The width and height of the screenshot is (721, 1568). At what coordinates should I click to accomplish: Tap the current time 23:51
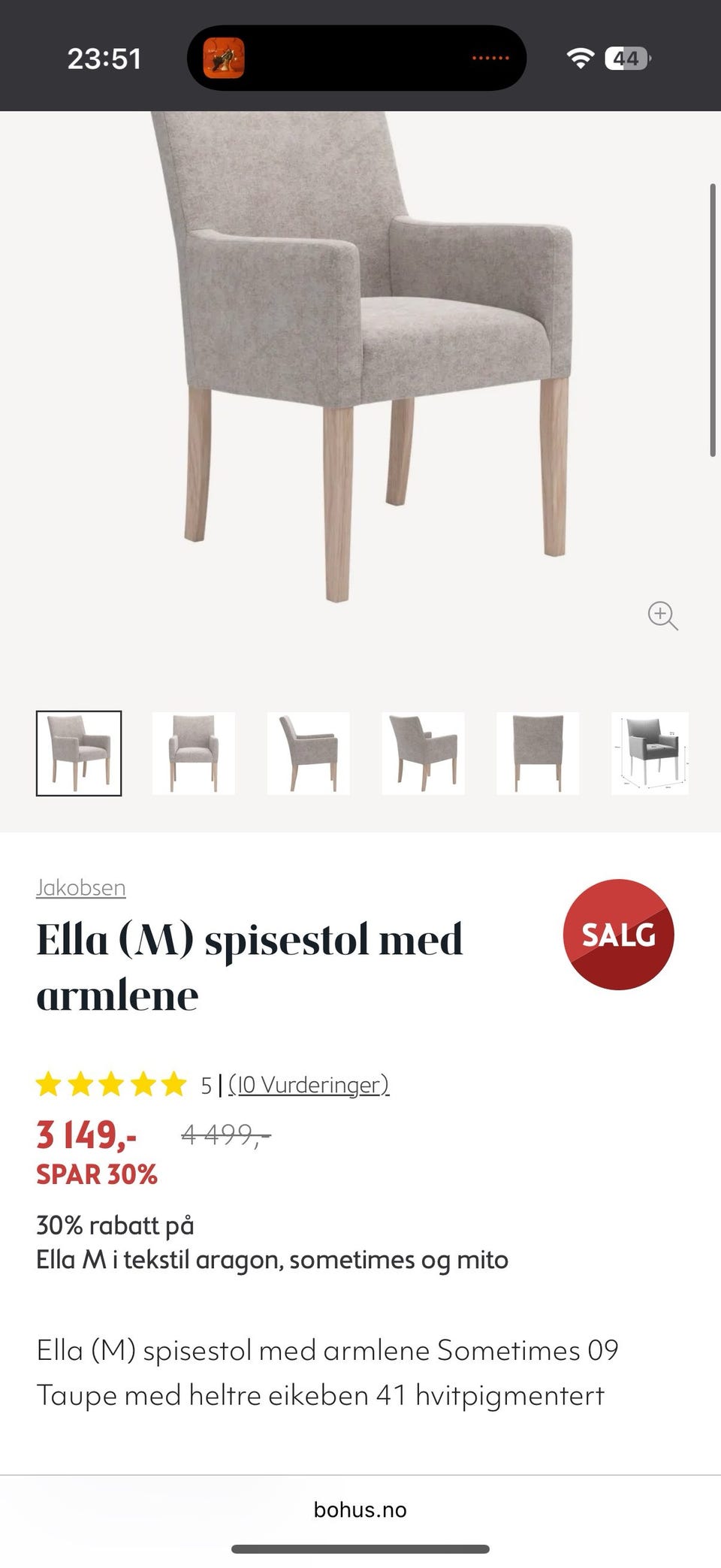[105, 58]
